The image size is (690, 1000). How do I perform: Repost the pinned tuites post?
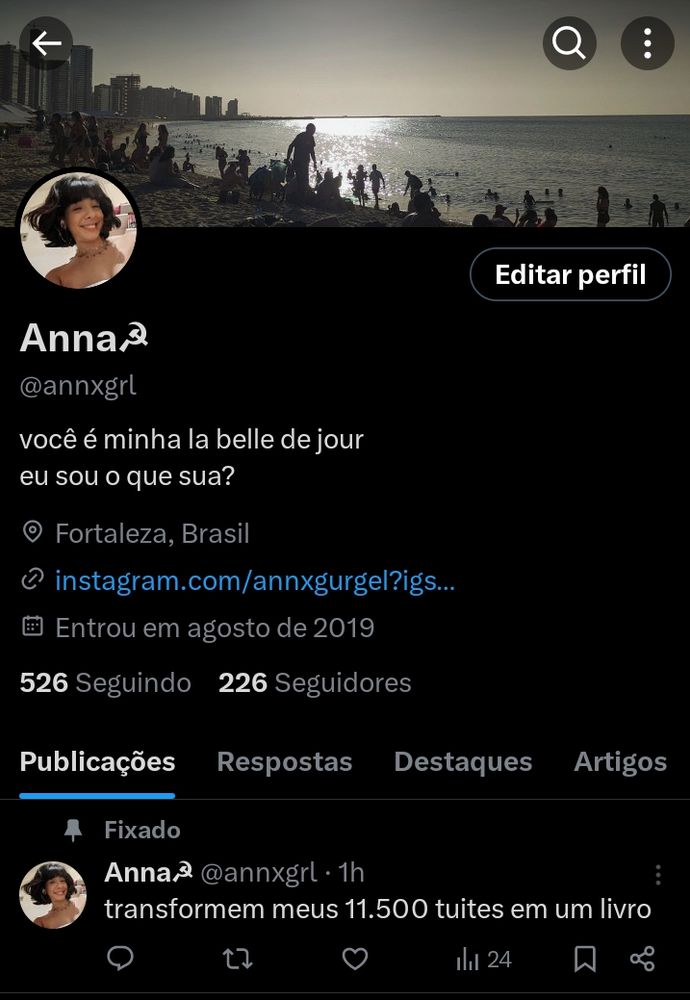pyautogui.click(x=237, y=960)
